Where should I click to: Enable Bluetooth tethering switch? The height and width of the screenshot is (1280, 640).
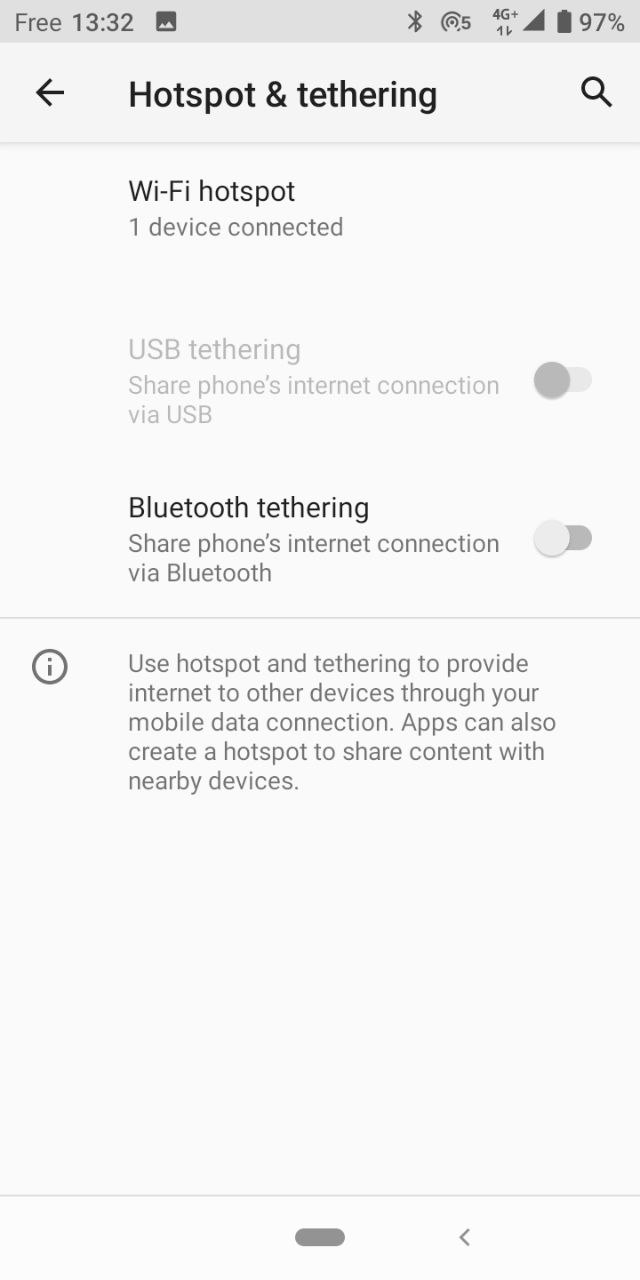[x=563, y=539]
